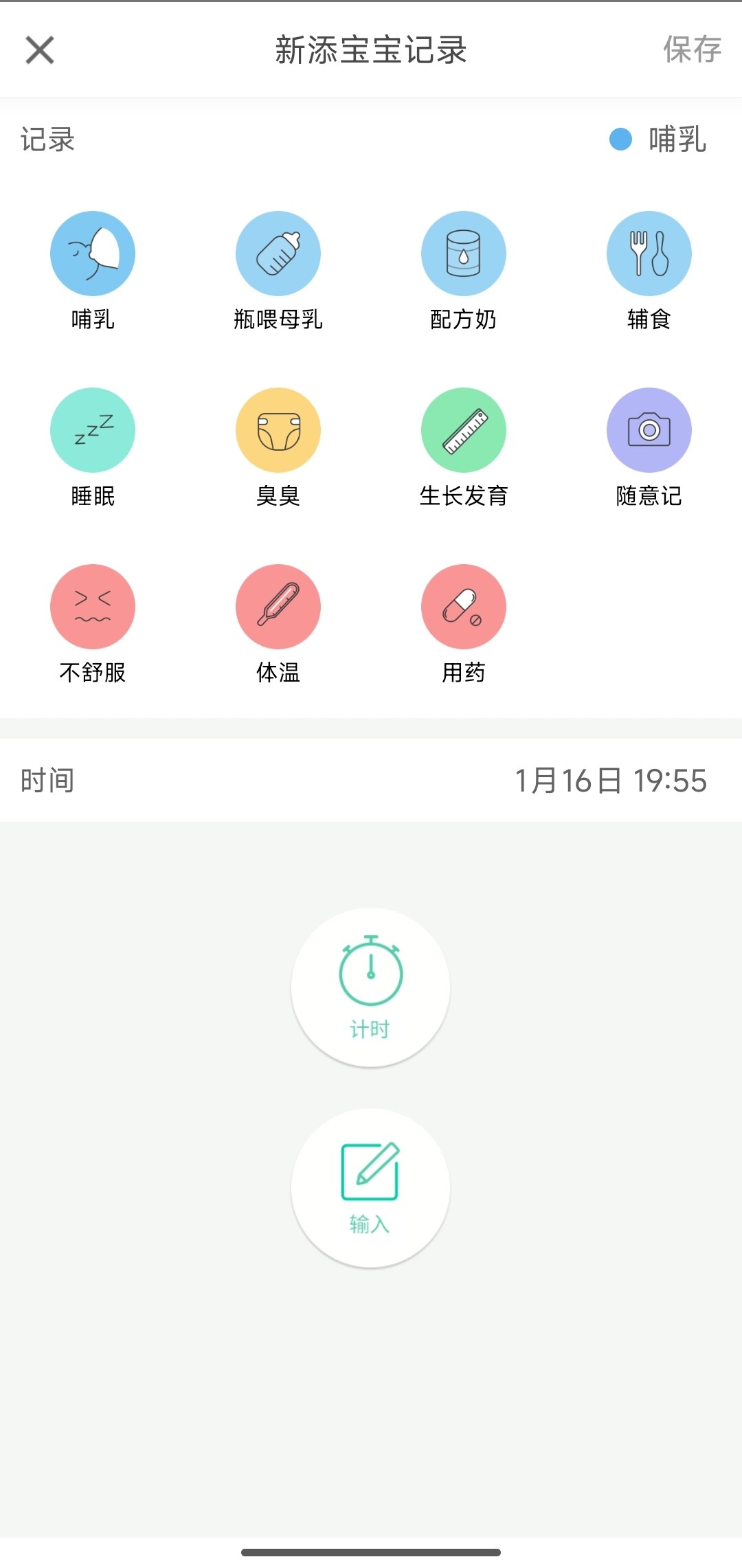Image resolution: width=742 pixels, height=1568 pixels.
Task: Choose the 睡眠 sleep record
Action: (x=93, y=431)
